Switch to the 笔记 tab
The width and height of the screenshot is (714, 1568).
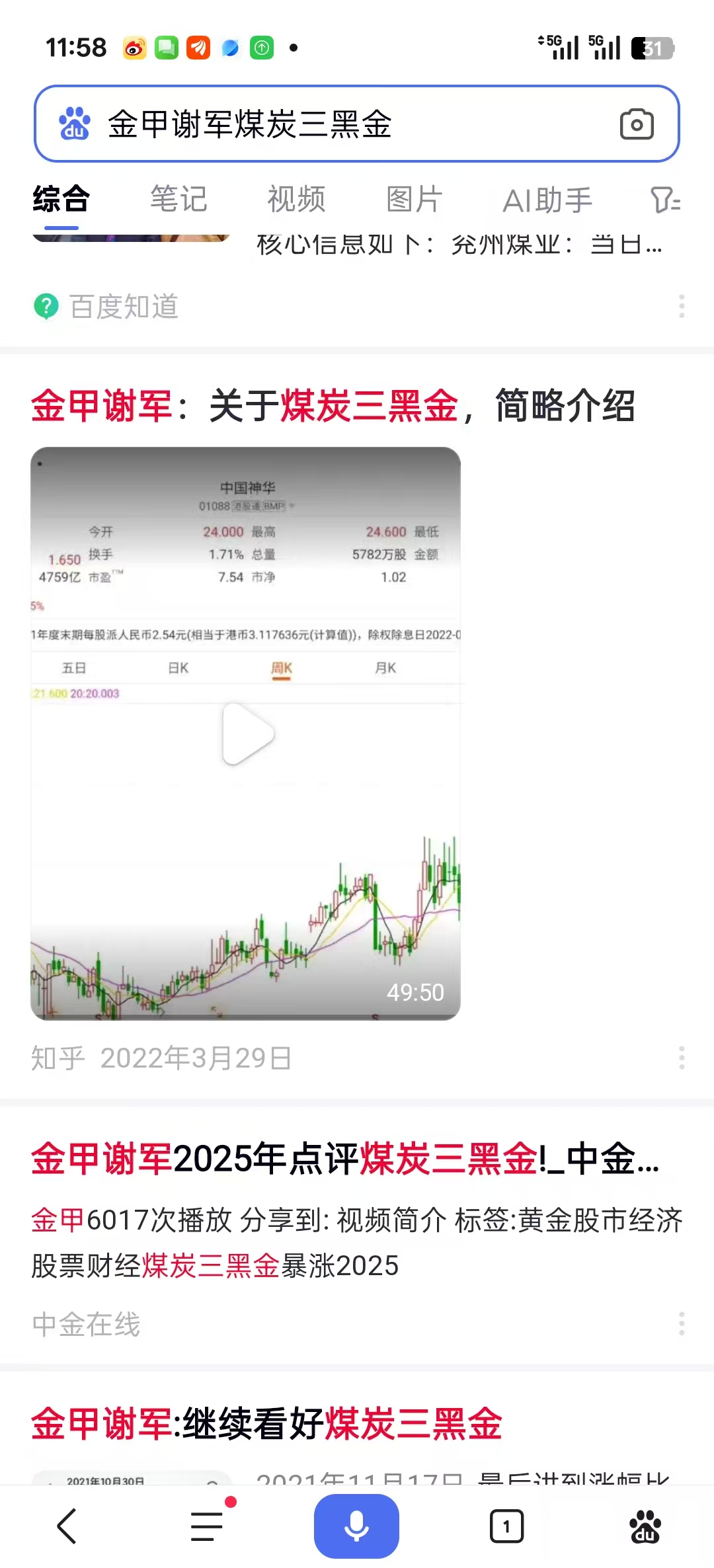[x=178, y=200]
